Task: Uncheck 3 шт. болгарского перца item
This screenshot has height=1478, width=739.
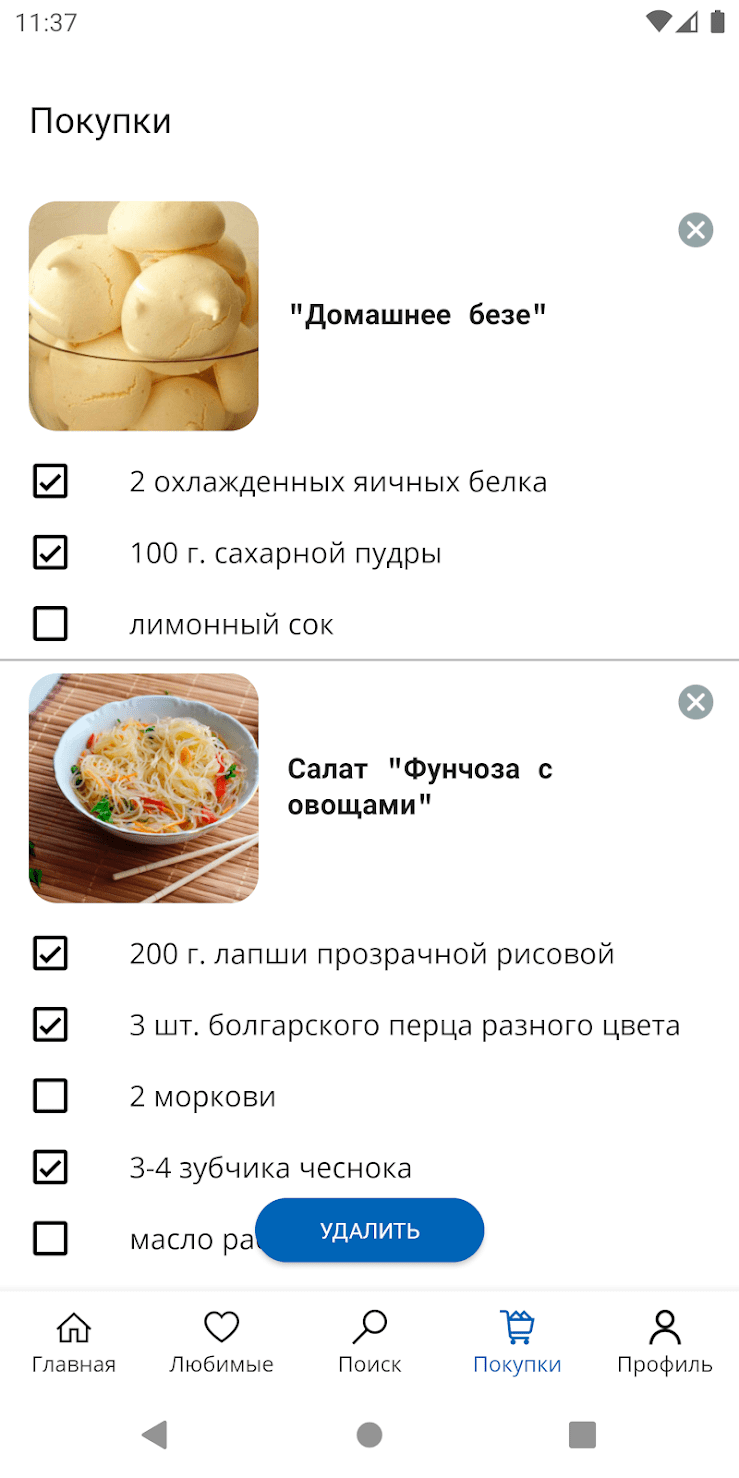Action: tap(51, 1025)
